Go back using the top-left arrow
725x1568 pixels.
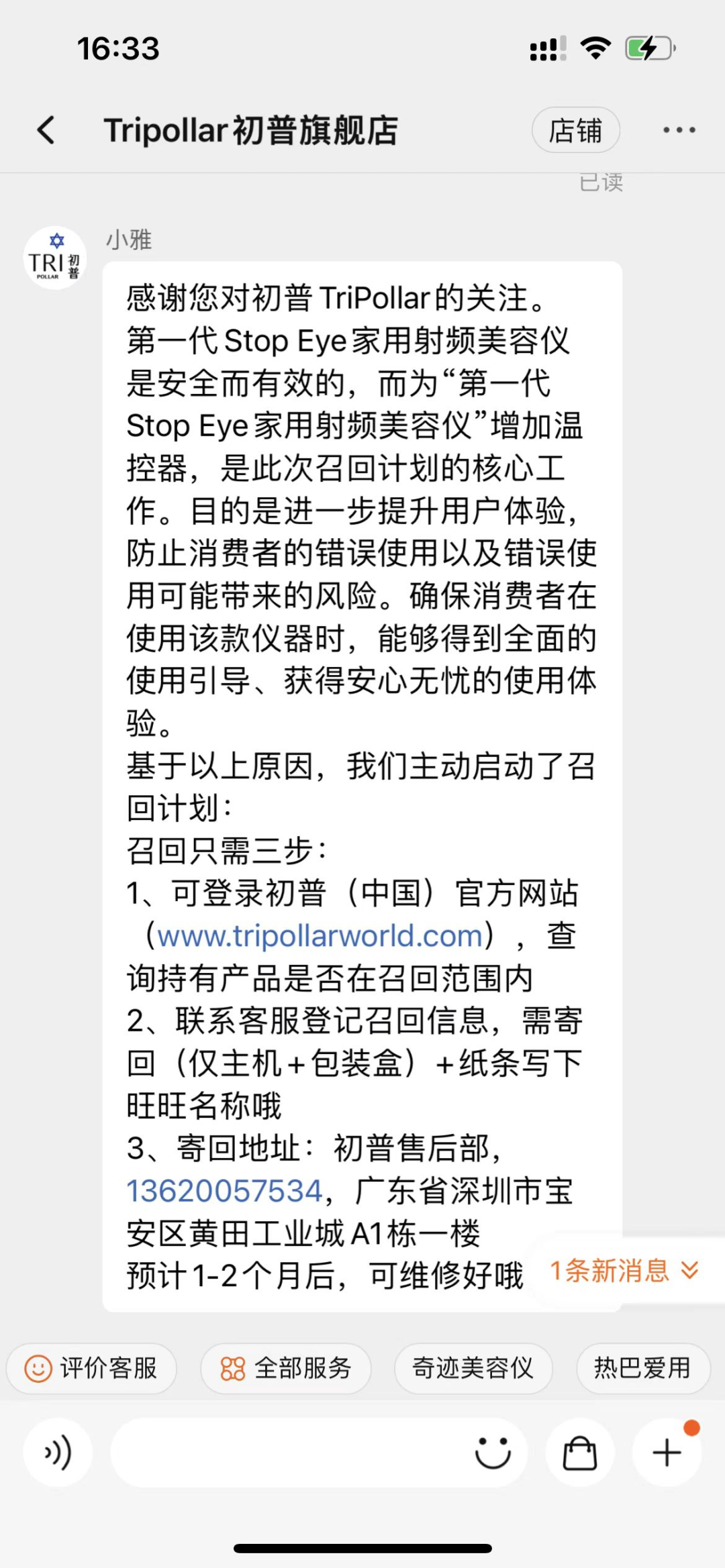pyautogui.click(x=46, y=129)
